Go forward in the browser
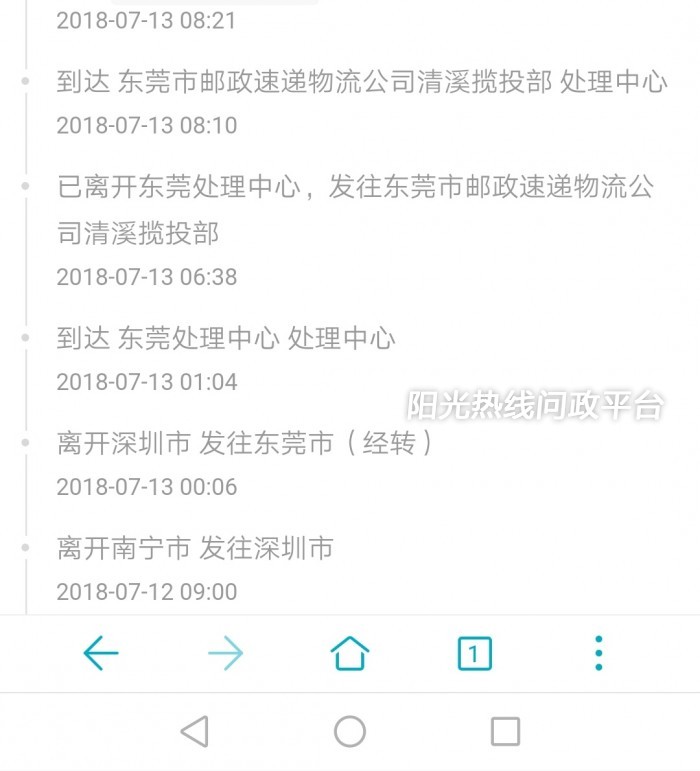 pyautogui.click(x=226, y=653)
